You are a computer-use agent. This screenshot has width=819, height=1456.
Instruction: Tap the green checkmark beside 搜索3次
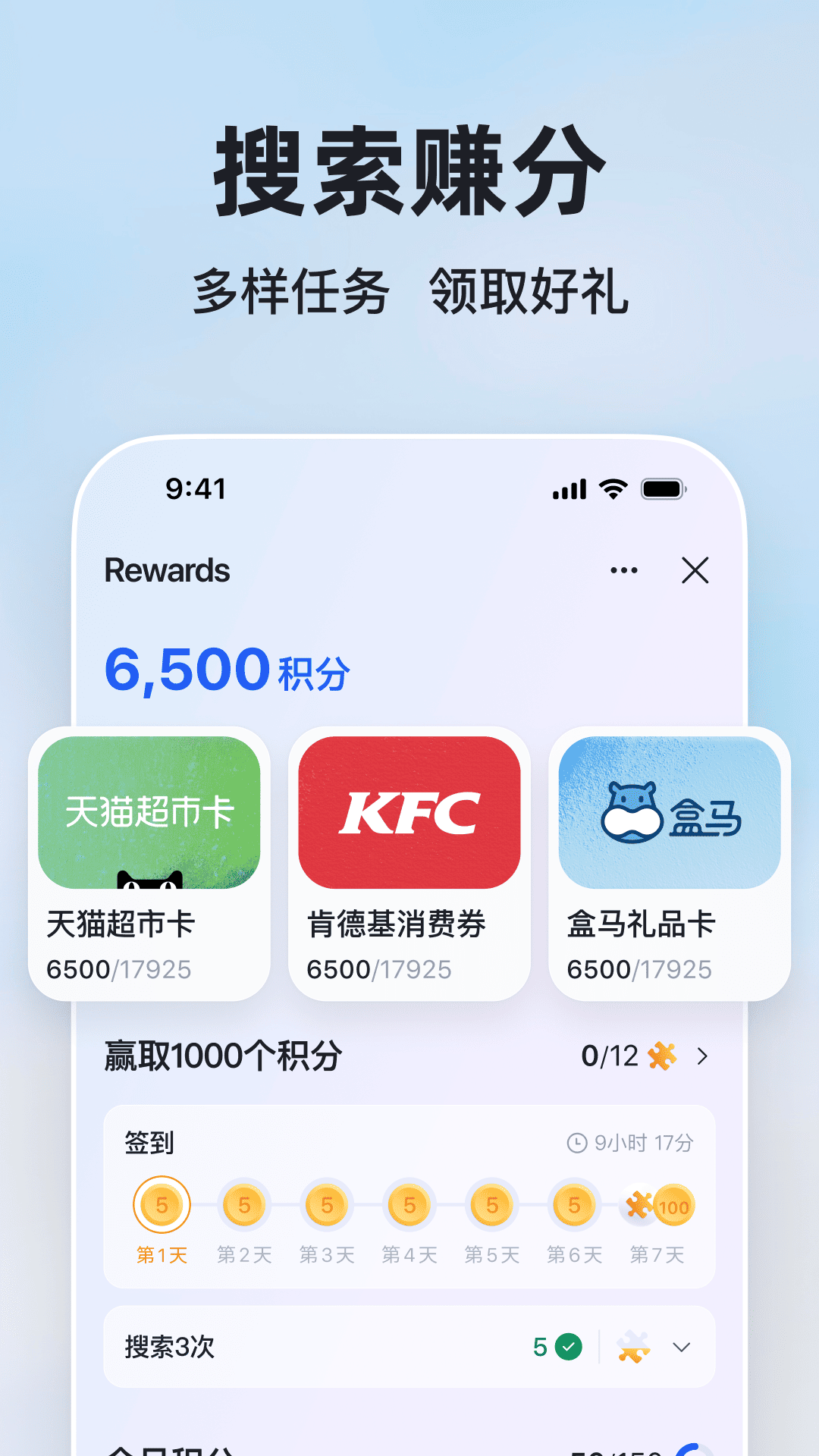pos(570,1348)
